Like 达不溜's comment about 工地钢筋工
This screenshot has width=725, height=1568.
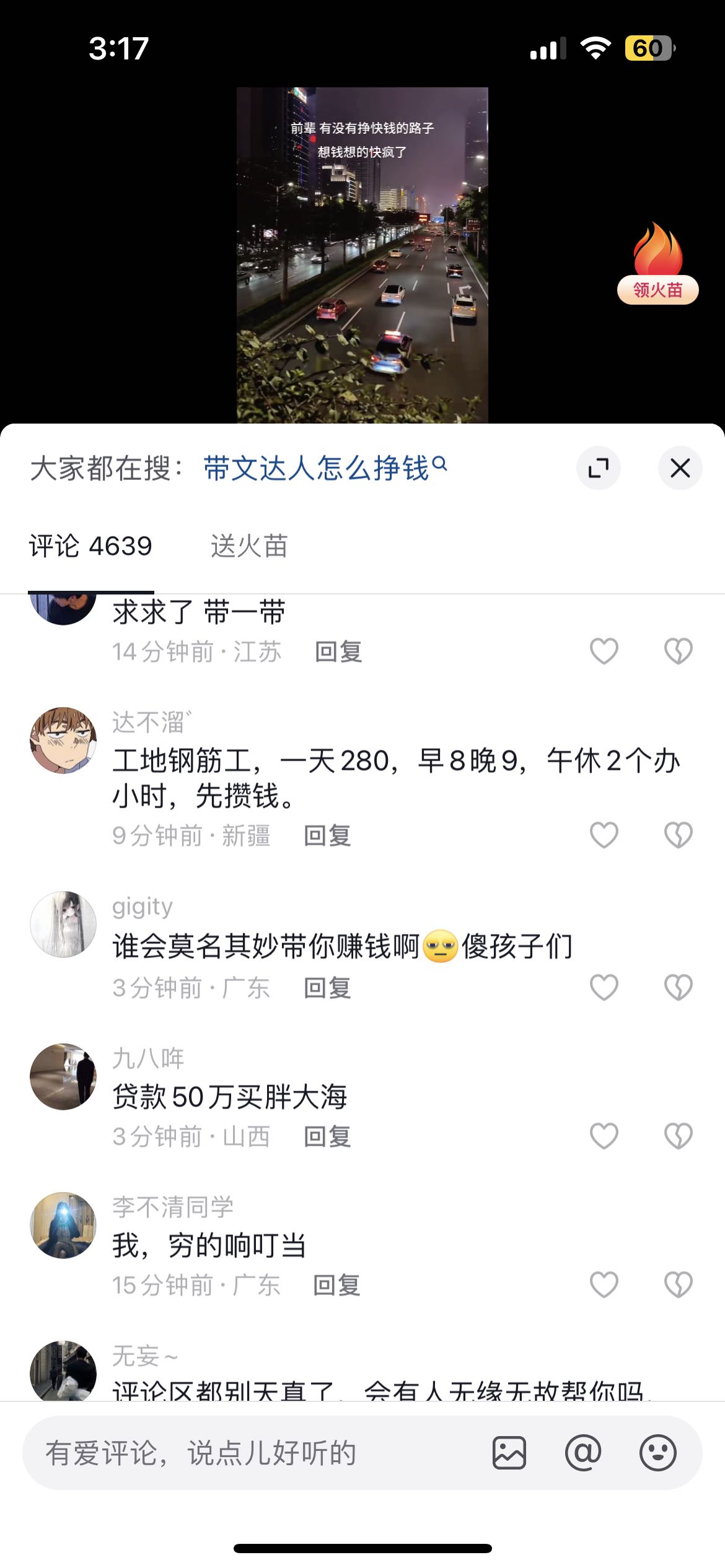pyautogui.click(x=604, y=835)
